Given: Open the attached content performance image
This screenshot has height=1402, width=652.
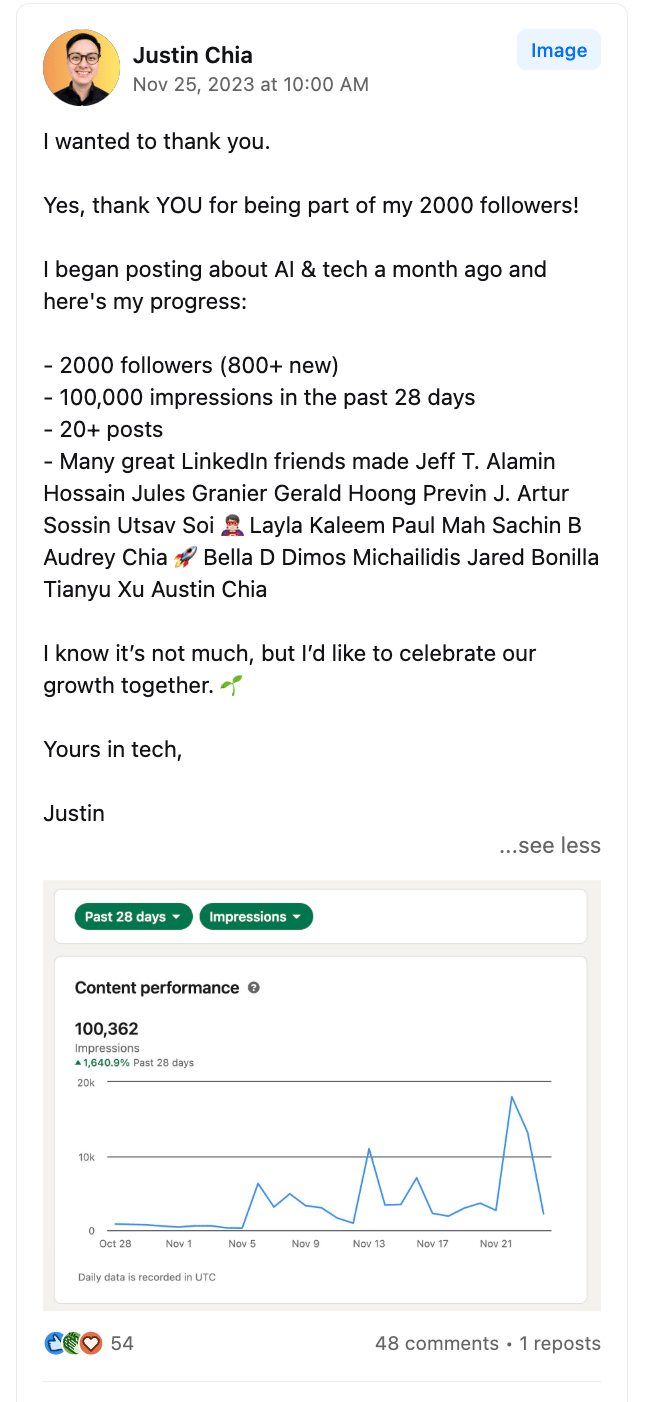Looking at the screenshot, I should click(322, 1095).
